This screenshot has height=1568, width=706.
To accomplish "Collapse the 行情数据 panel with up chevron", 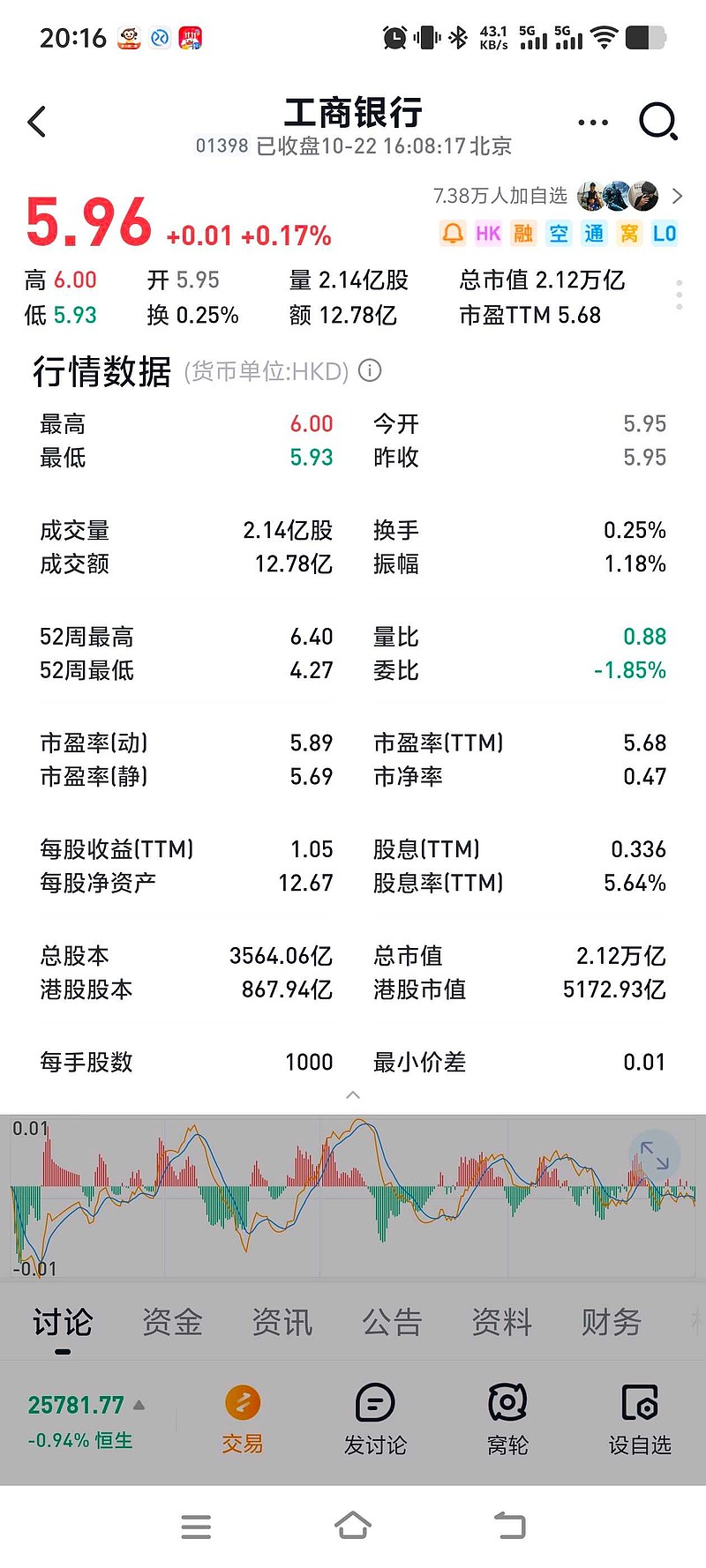I will point(353,1094).
